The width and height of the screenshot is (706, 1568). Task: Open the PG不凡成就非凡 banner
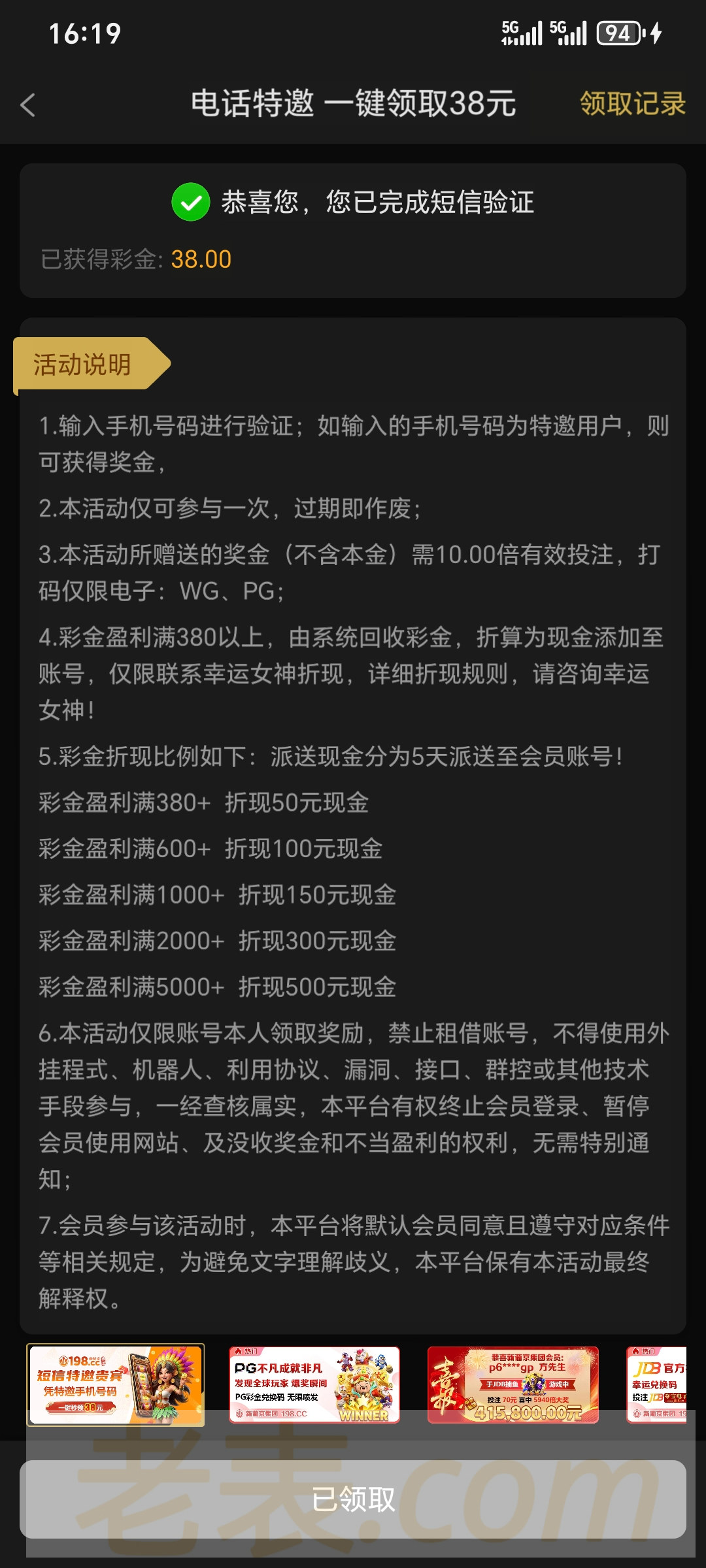pyautogui.click(x=314, y=1384)
